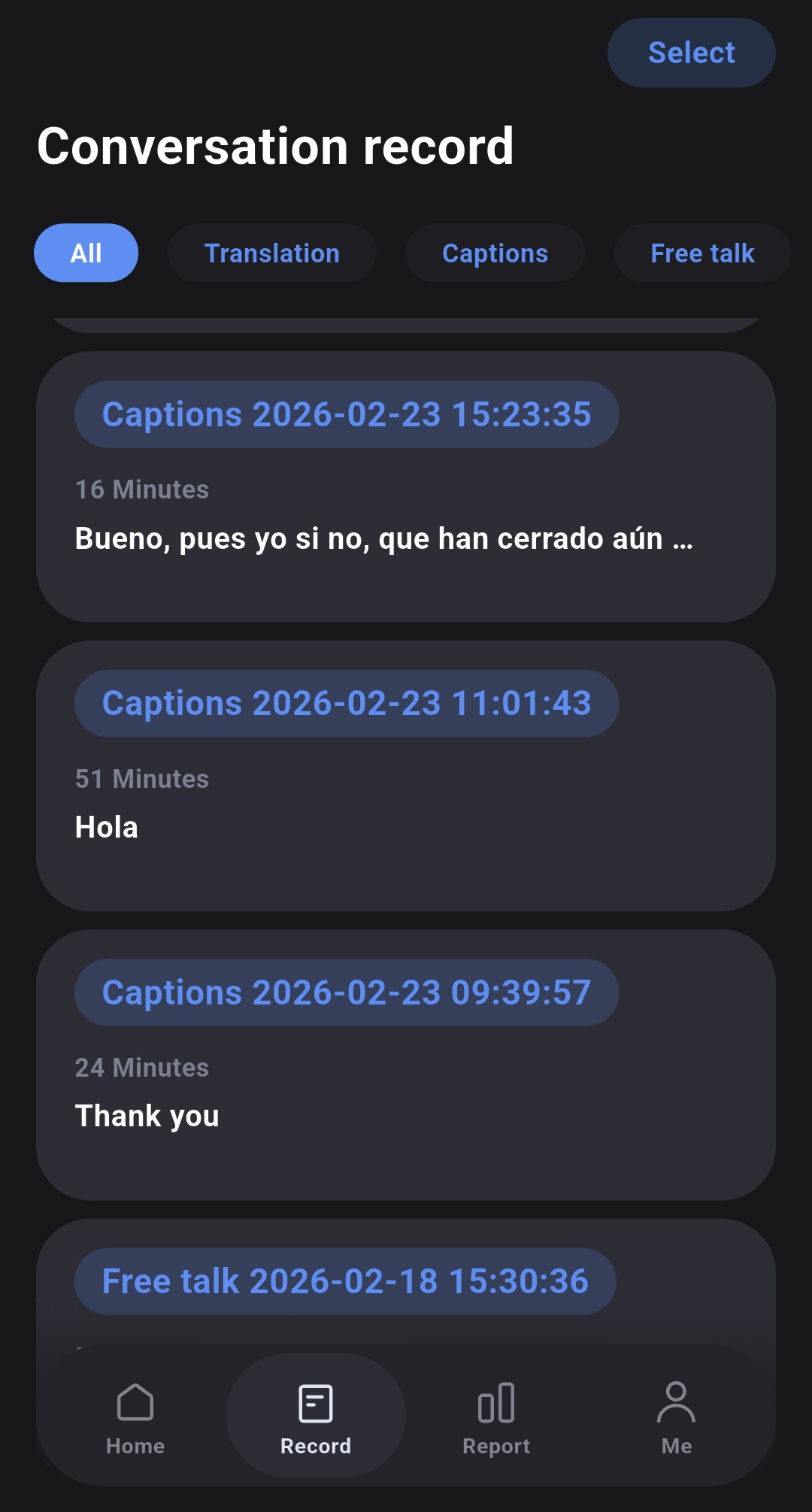This screenshot has height=1512, width=812.
Task: Filter records by Translation
Action: [271, 253]
